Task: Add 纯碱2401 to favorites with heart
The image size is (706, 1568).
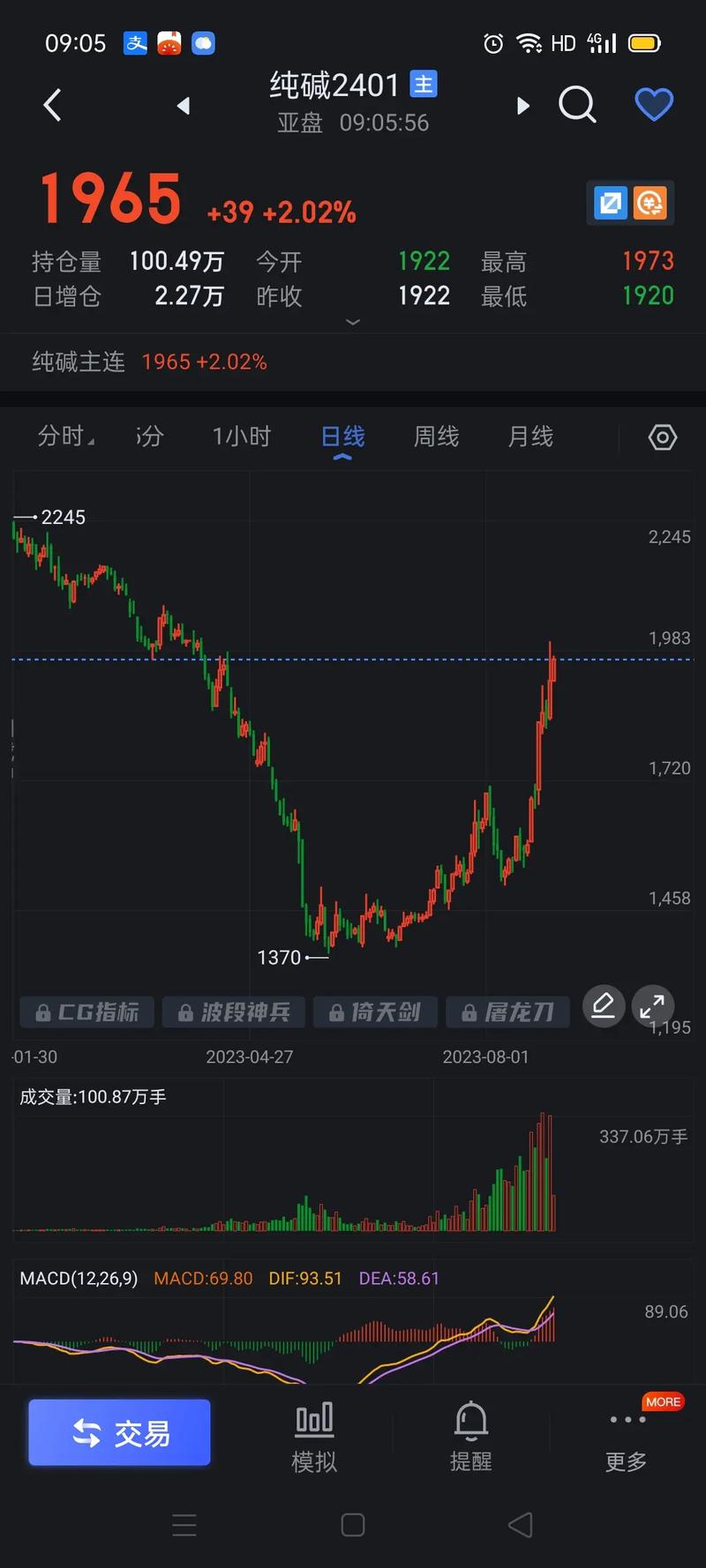Action: click(654, 106)
